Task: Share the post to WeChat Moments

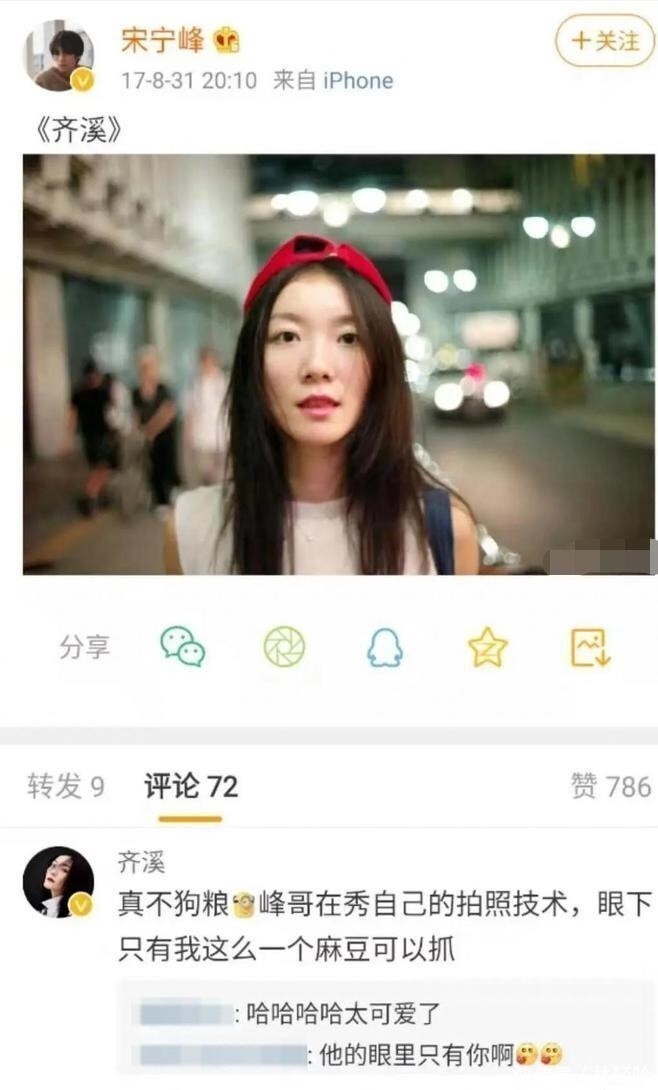Action: (x=284, y=647)
